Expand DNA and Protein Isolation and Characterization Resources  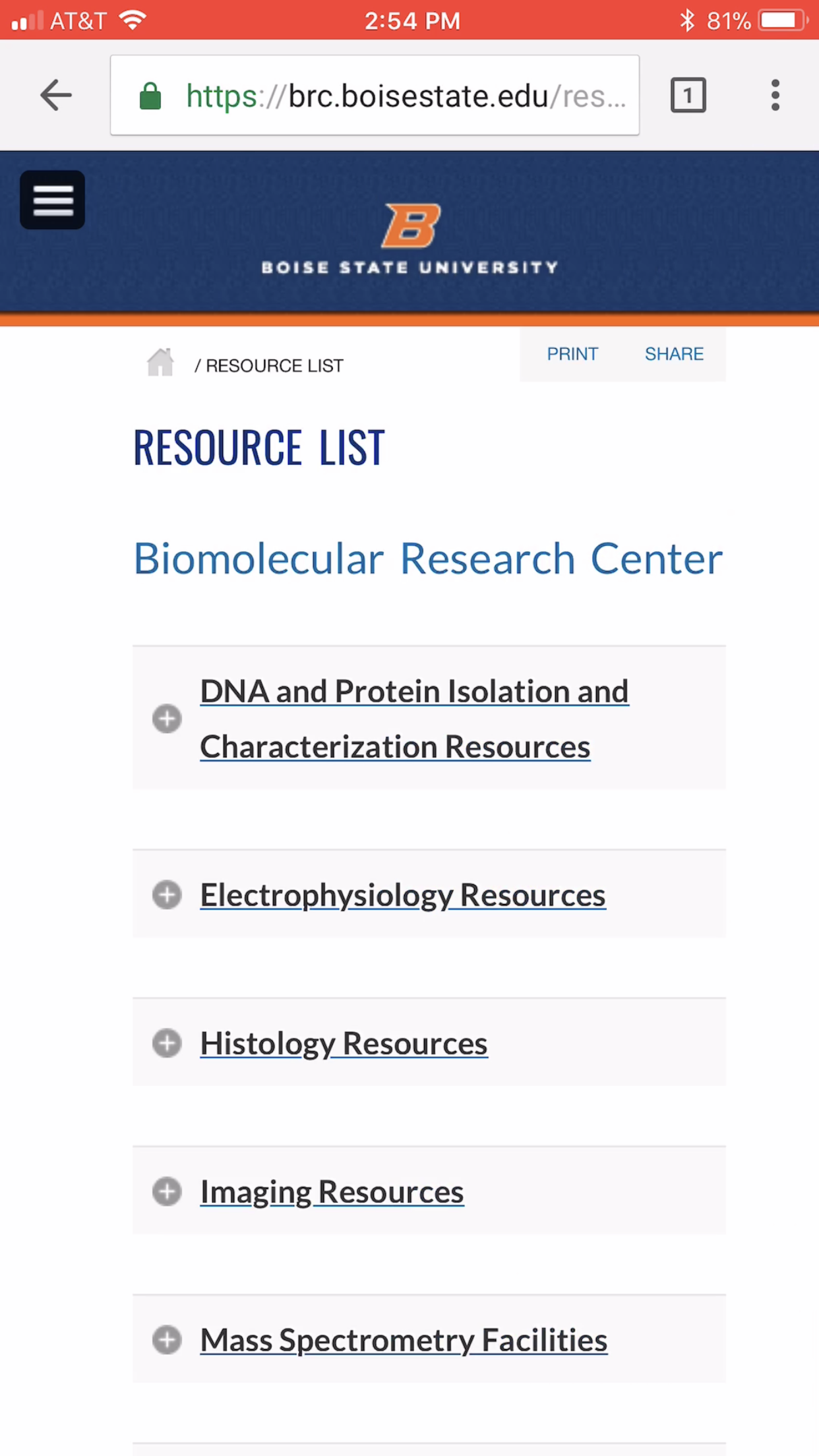tap(167, 718)
